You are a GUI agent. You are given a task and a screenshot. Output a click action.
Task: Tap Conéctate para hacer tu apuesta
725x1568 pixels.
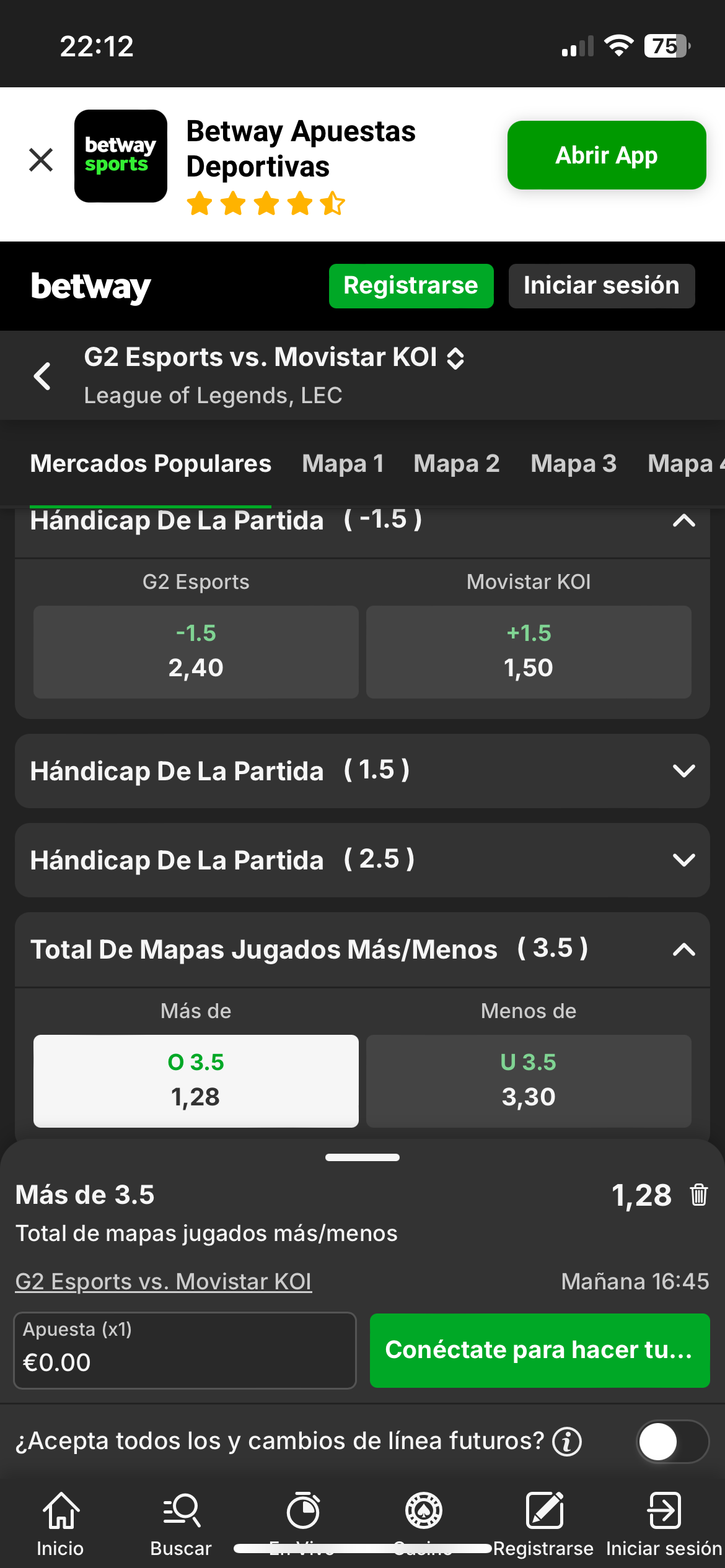[539, 1351]
